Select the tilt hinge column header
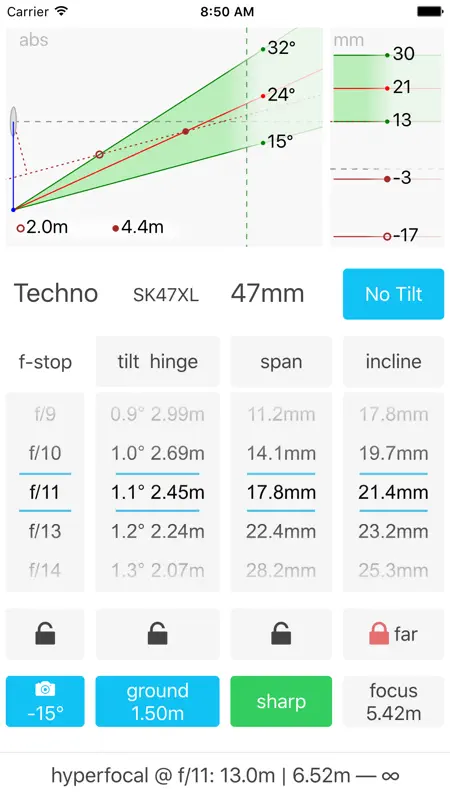Image resolution: width=450 pixels, height=800 pixels. (158, 362)
